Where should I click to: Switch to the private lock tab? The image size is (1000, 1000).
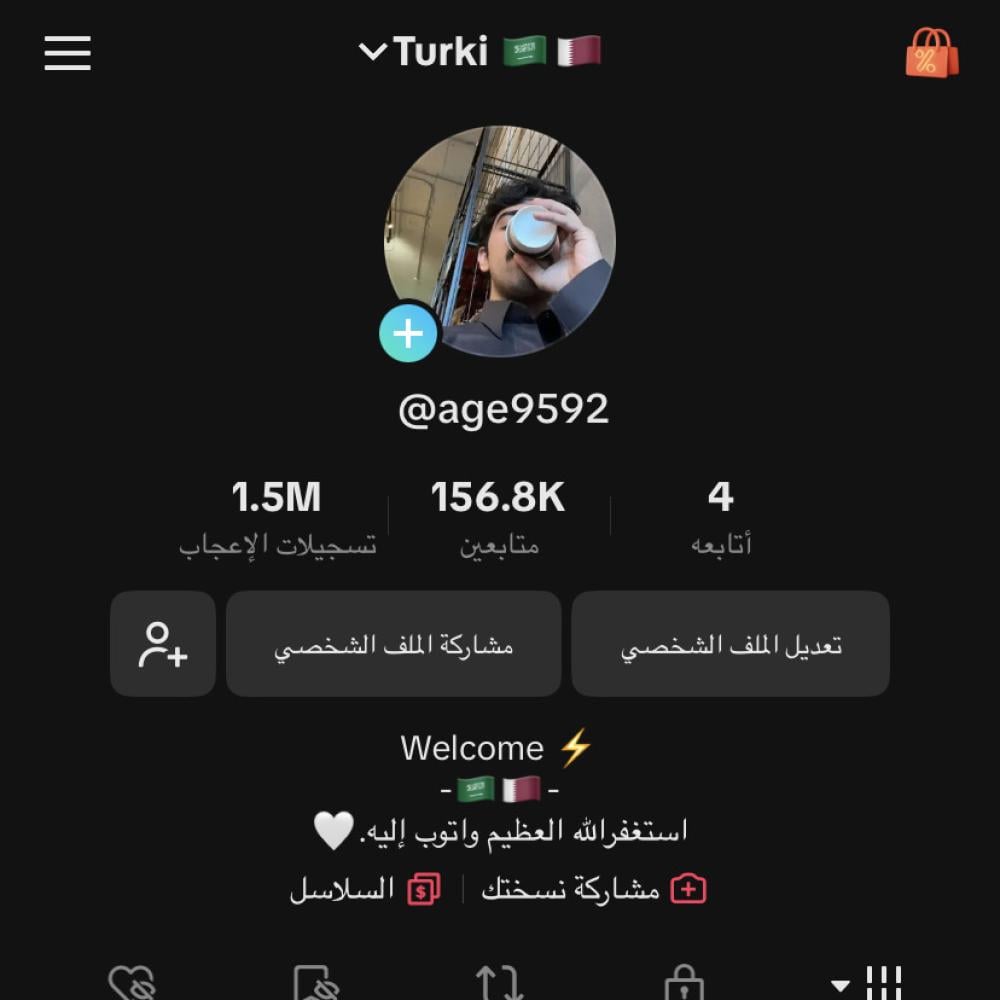click(685, 983)
